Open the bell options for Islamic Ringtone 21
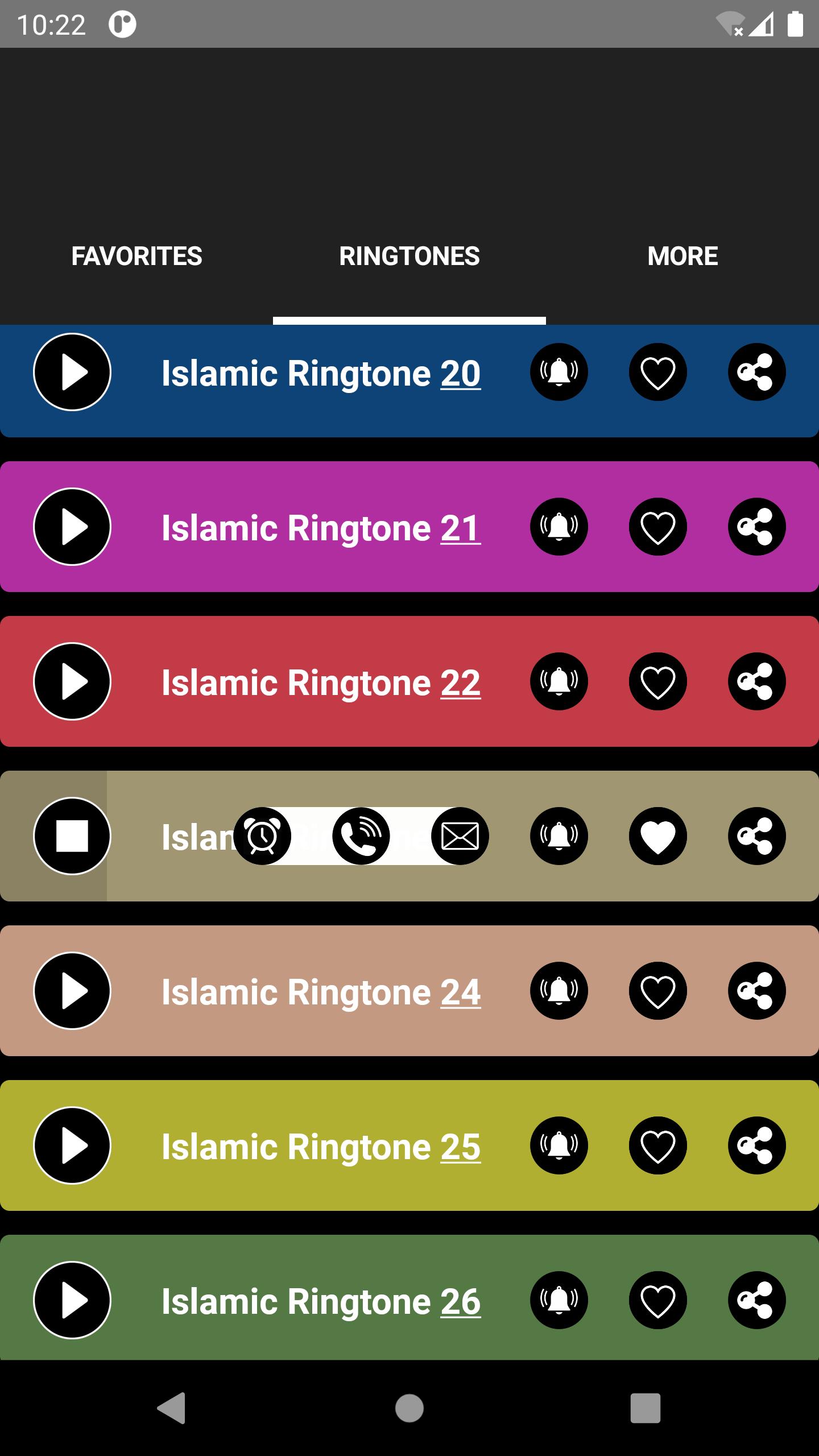This screenshot has width=819, height=1456. (x=559, y=527)
